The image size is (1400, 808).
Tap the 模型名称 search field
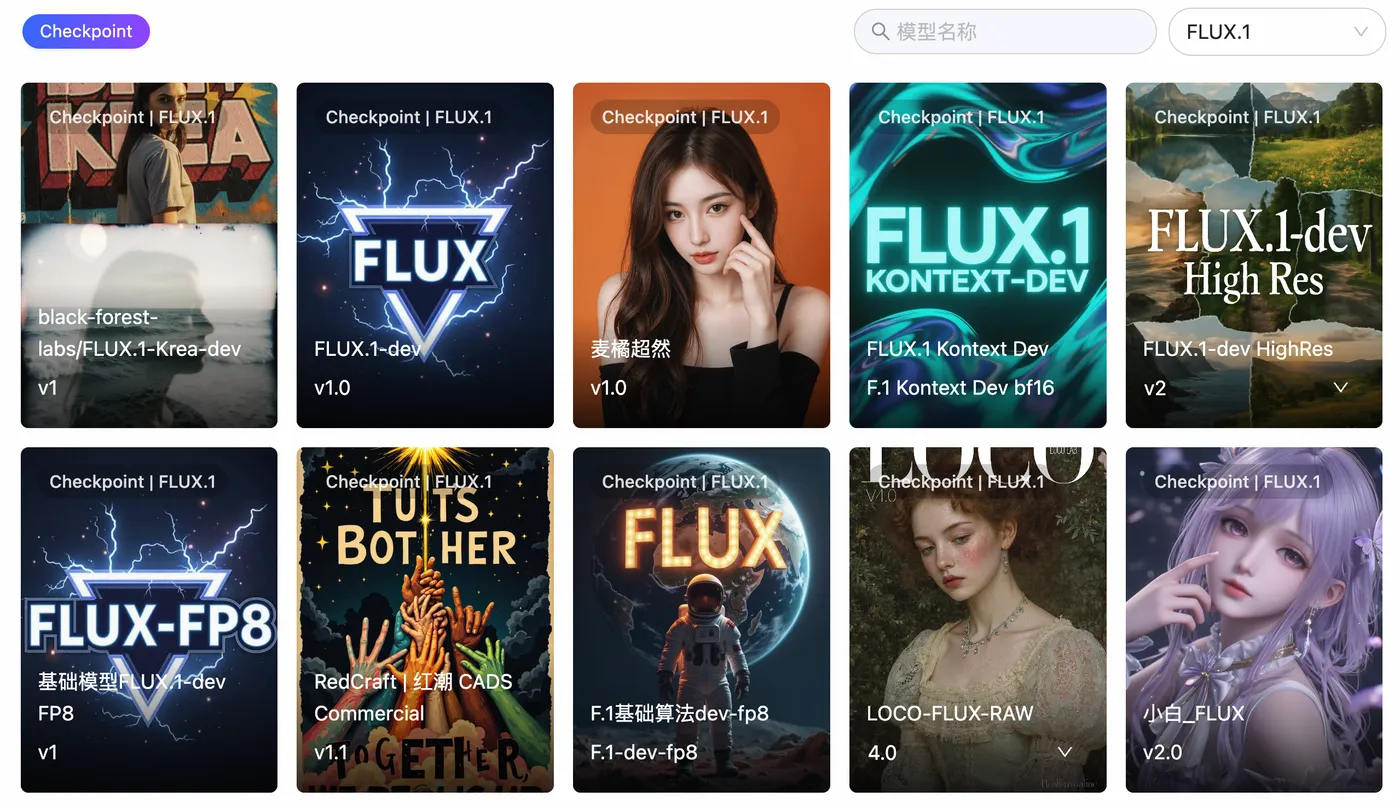click(1005, 32)
